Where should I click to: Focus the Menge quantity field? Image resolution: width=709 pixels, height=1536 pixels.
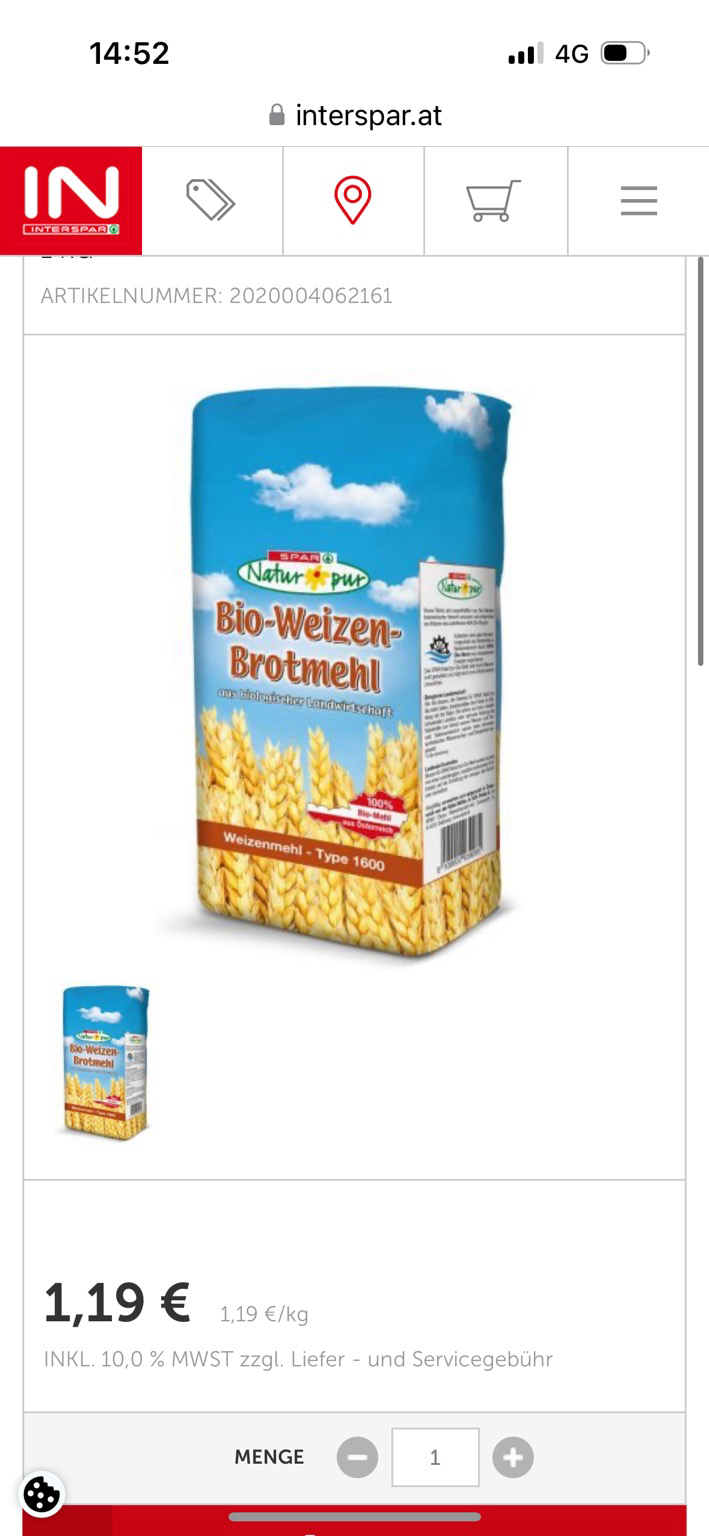pyautogui.click(x=435, y=1457)
